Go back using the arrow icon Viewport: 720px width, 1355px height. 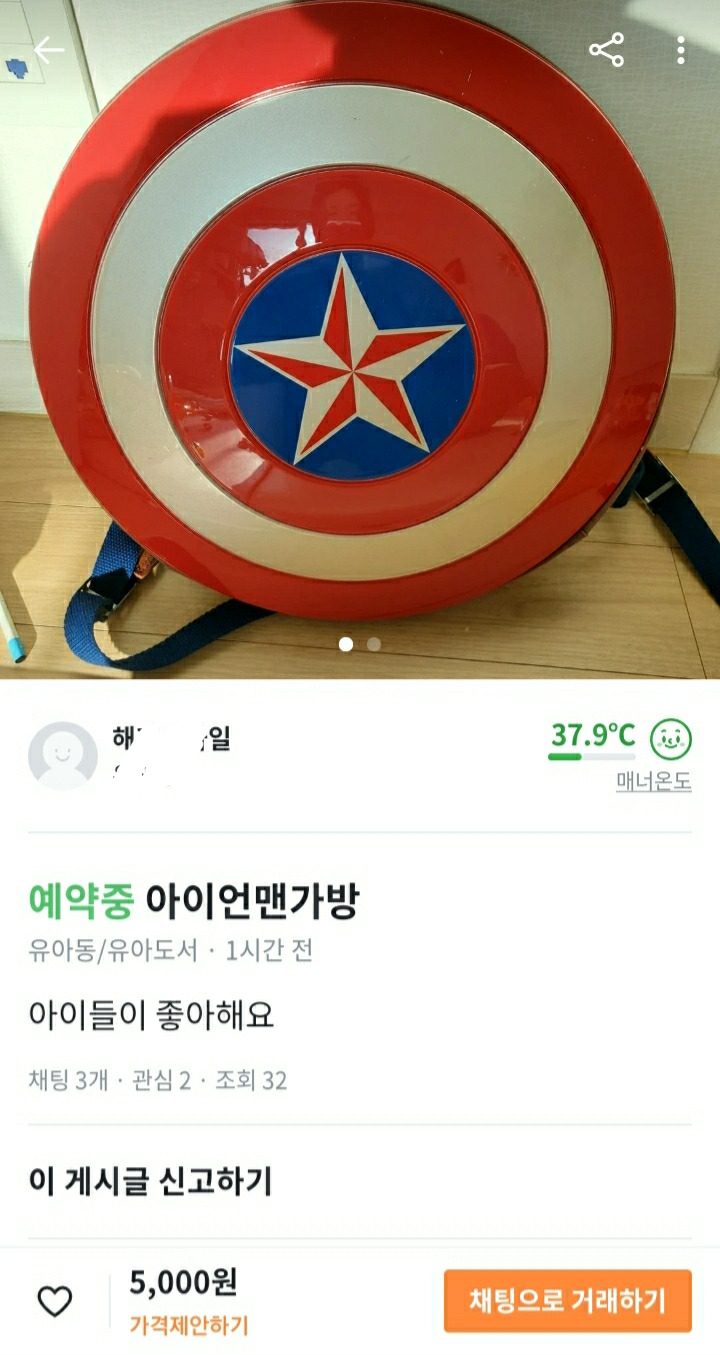coord(48,49)
